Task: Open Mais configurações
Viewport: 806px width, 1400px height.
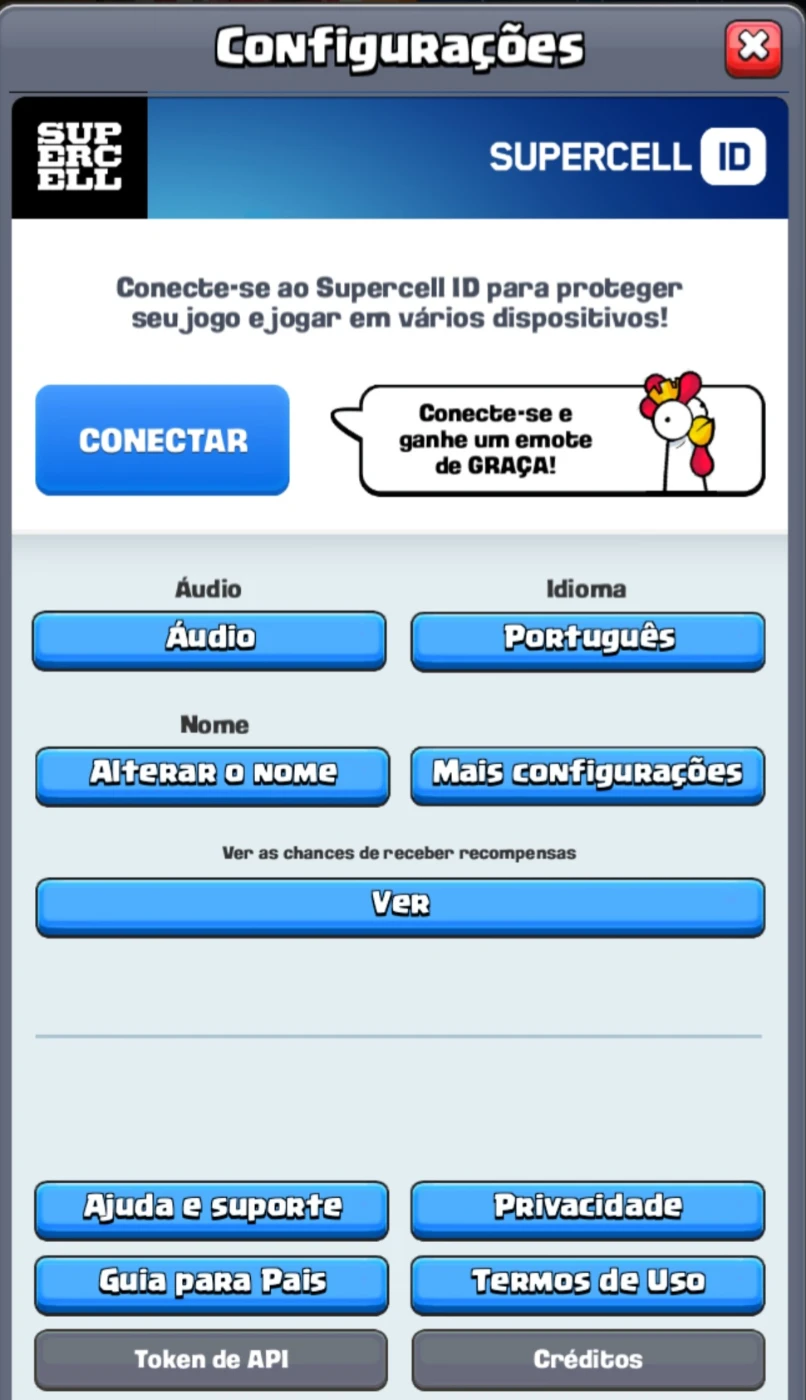Action: coord(588,773)
